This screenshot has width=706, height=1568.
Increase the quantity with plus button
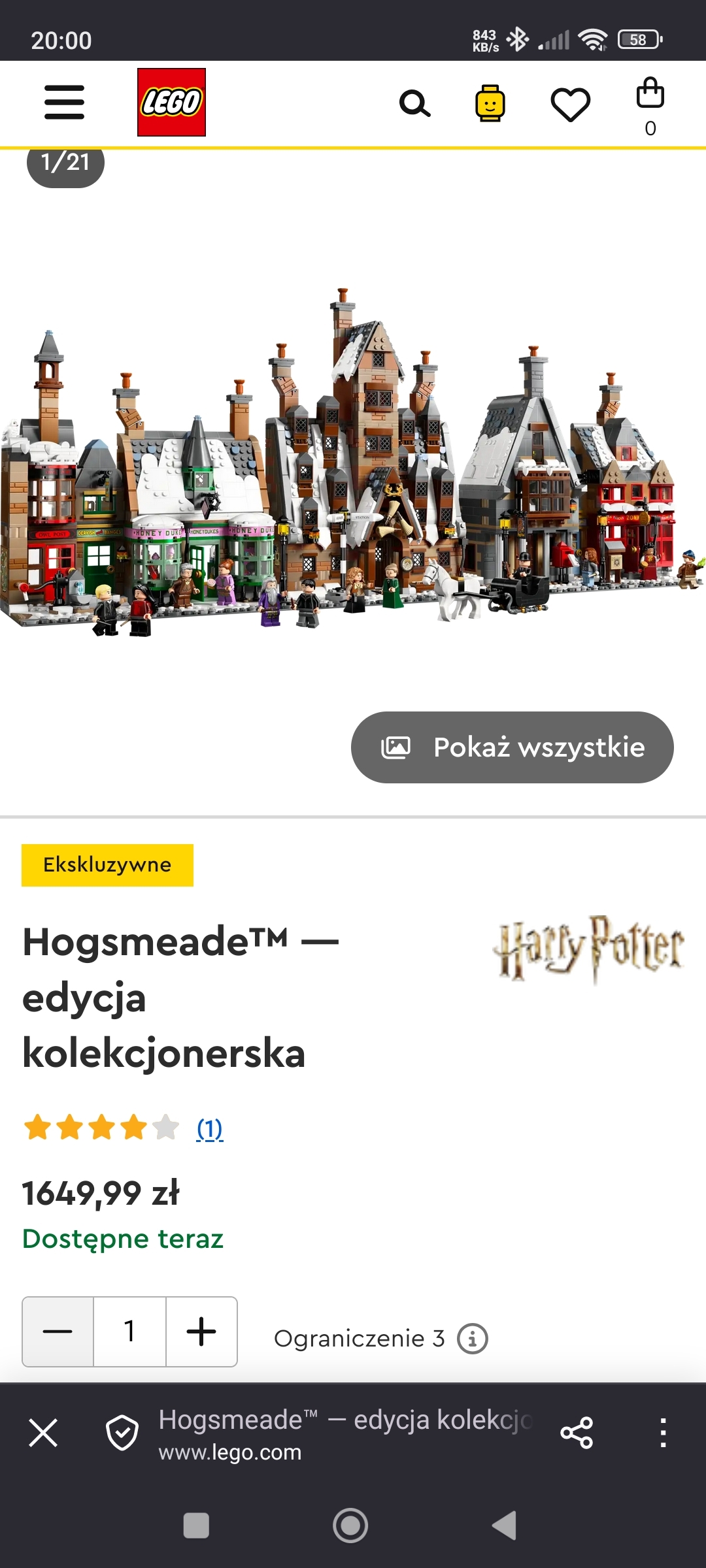(201, 1331)
